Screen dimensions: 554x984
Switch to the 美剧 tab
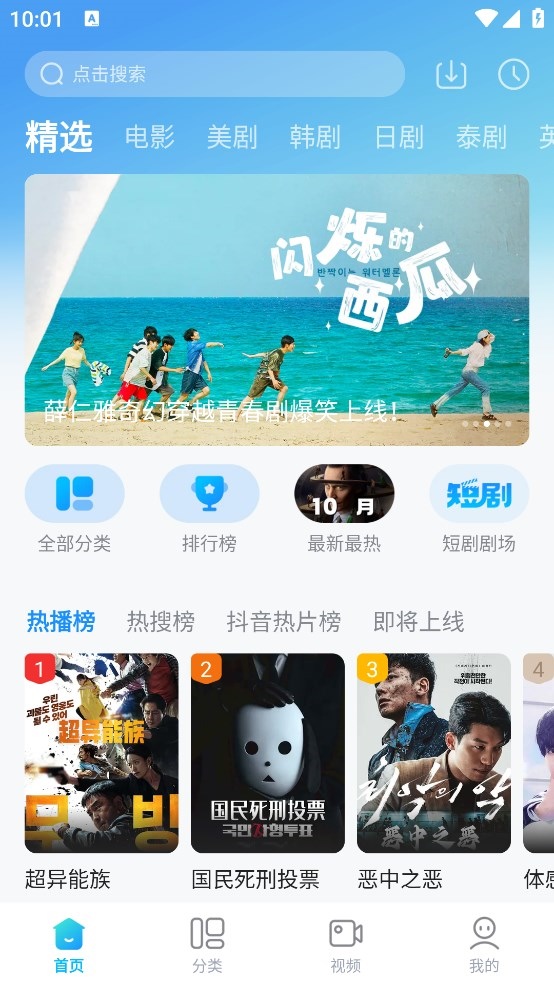[x=232, y=137]
